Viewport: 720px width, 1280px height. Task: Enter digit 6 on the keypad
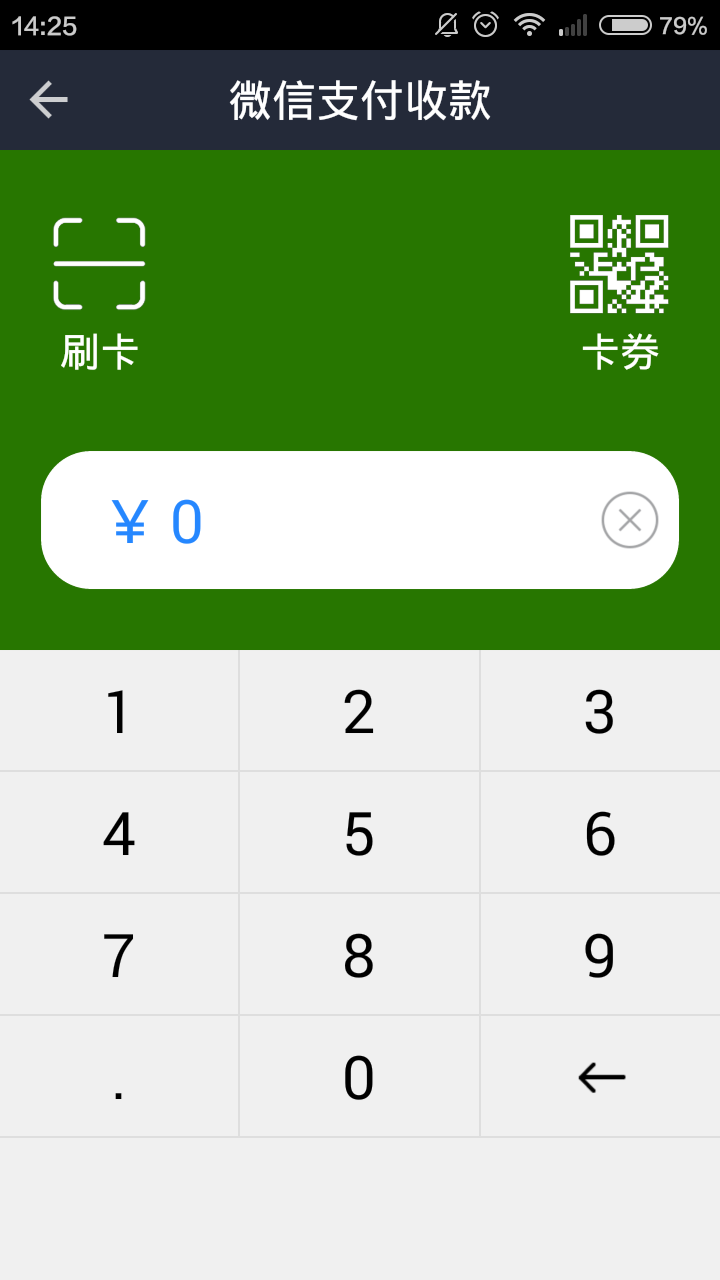click(x=600, y=833)
